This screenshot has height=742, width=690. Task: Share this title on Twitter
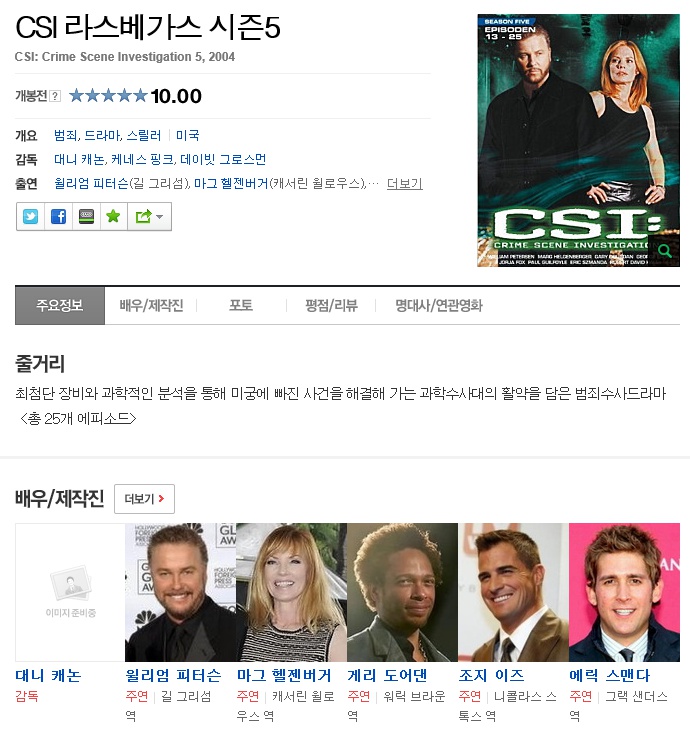[x=30, y=217]
